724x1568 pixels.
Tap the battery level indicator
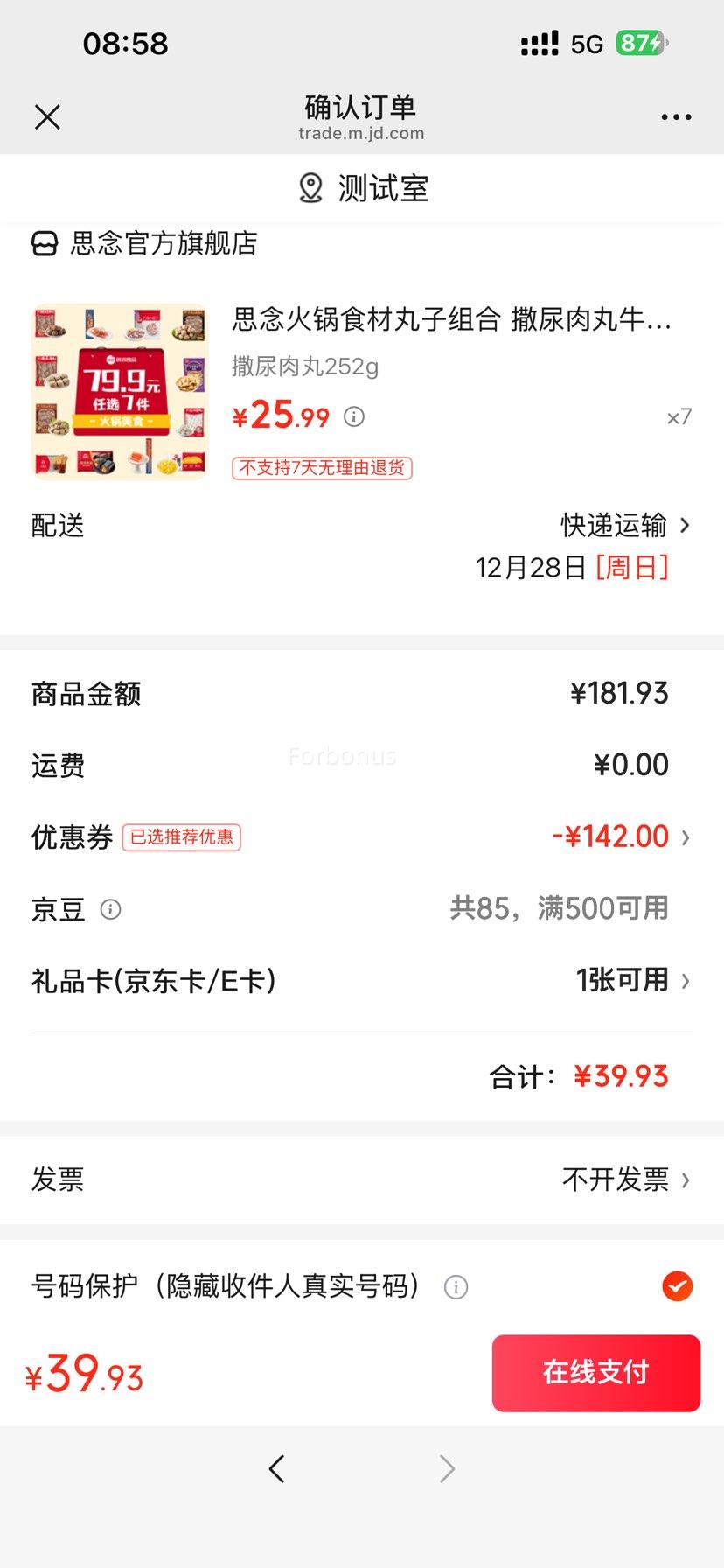pyautogui.click(x=642, y=41)
